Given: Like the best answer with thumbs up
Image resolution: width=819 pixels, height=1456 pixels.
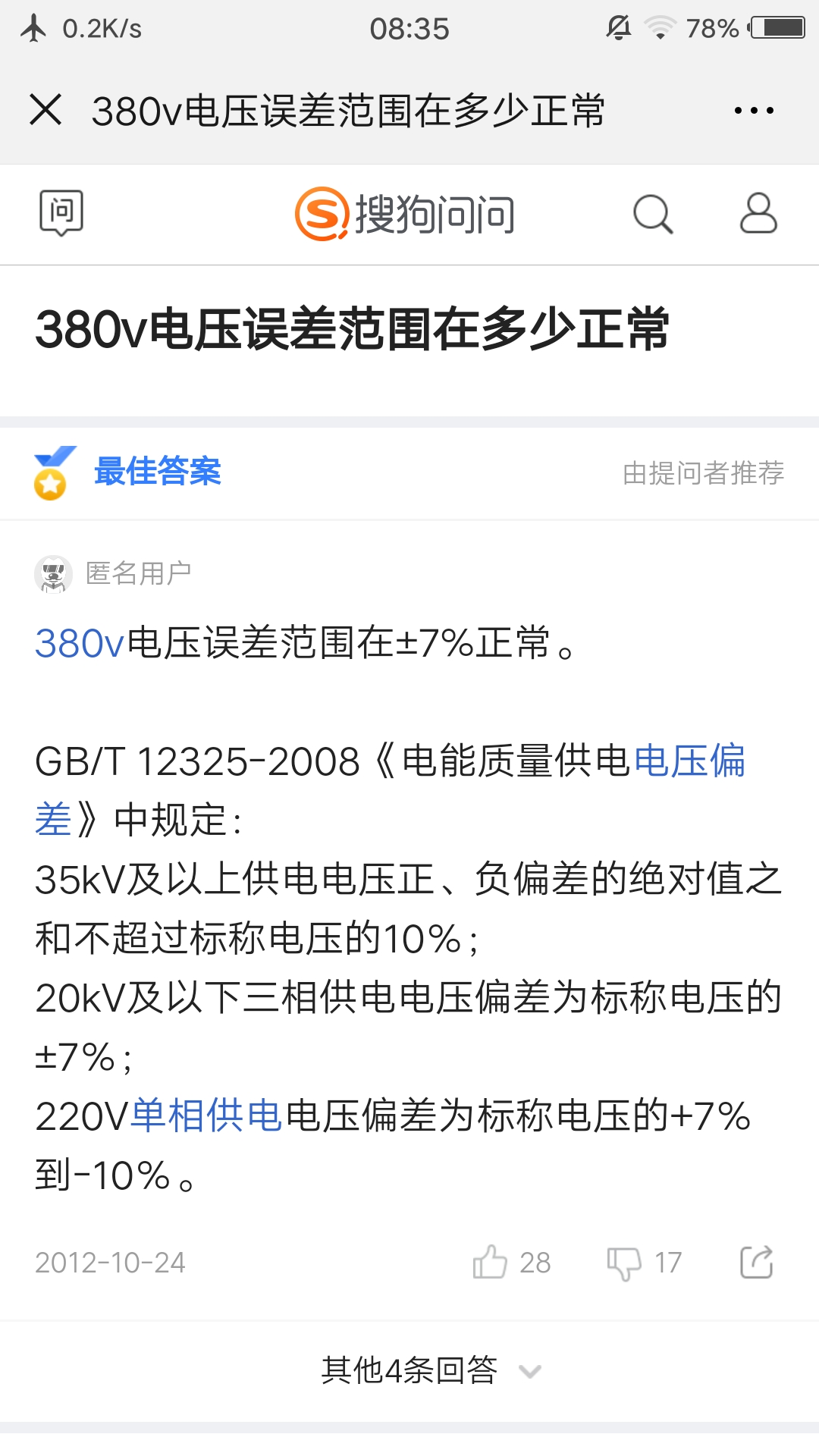Looking at the screenshot, I should 491,1263.
